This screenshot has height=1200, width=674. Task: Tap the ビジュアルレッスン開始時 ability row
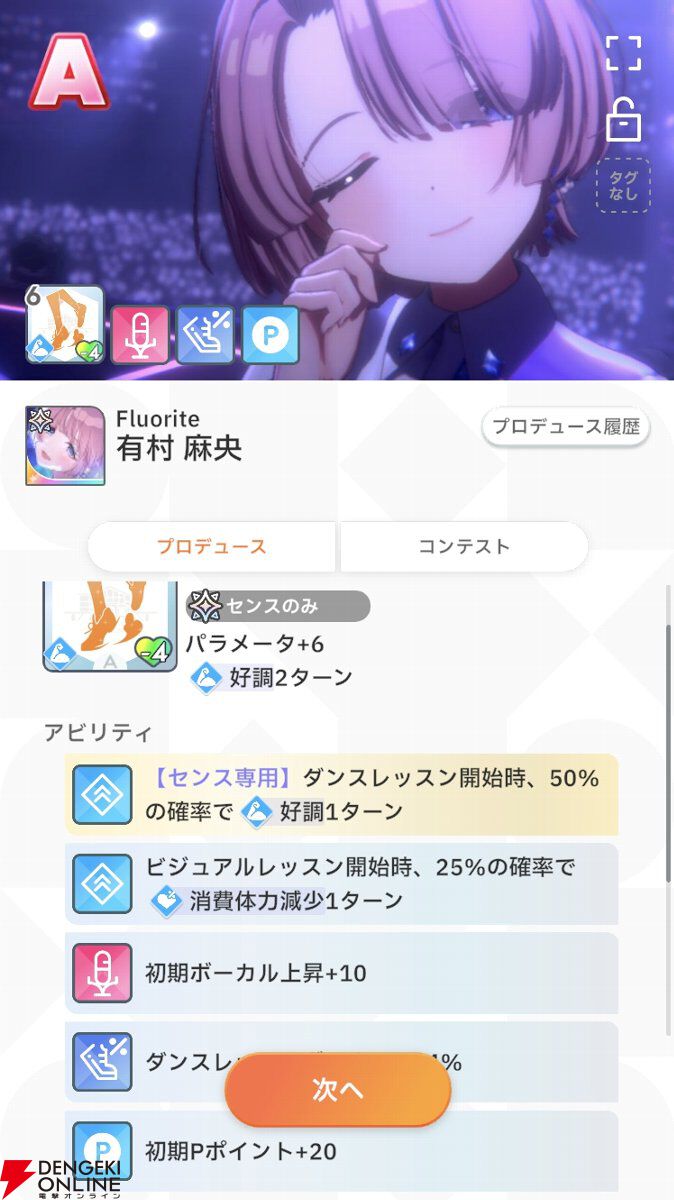click(x=341, y=883)
